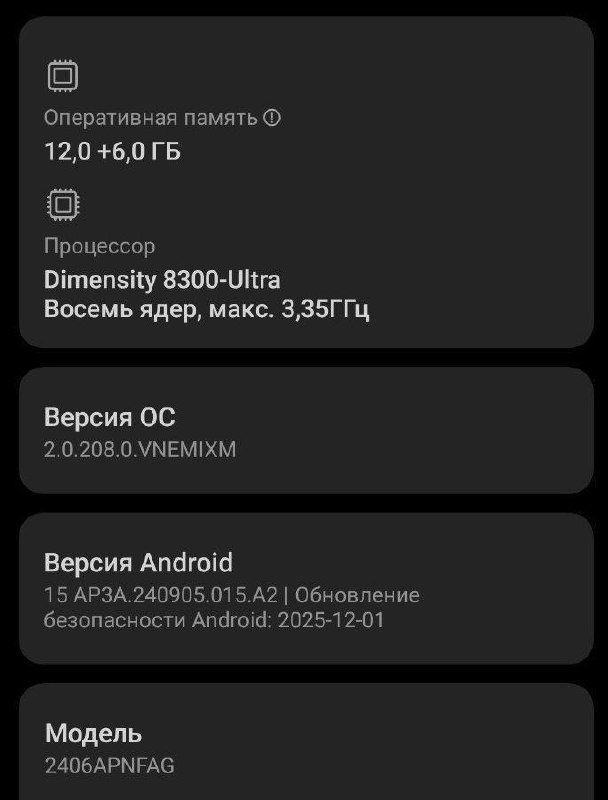Viewport: 608px width, 800px height.
Task: Open the Версия Android row
Action: coord(305,590)
